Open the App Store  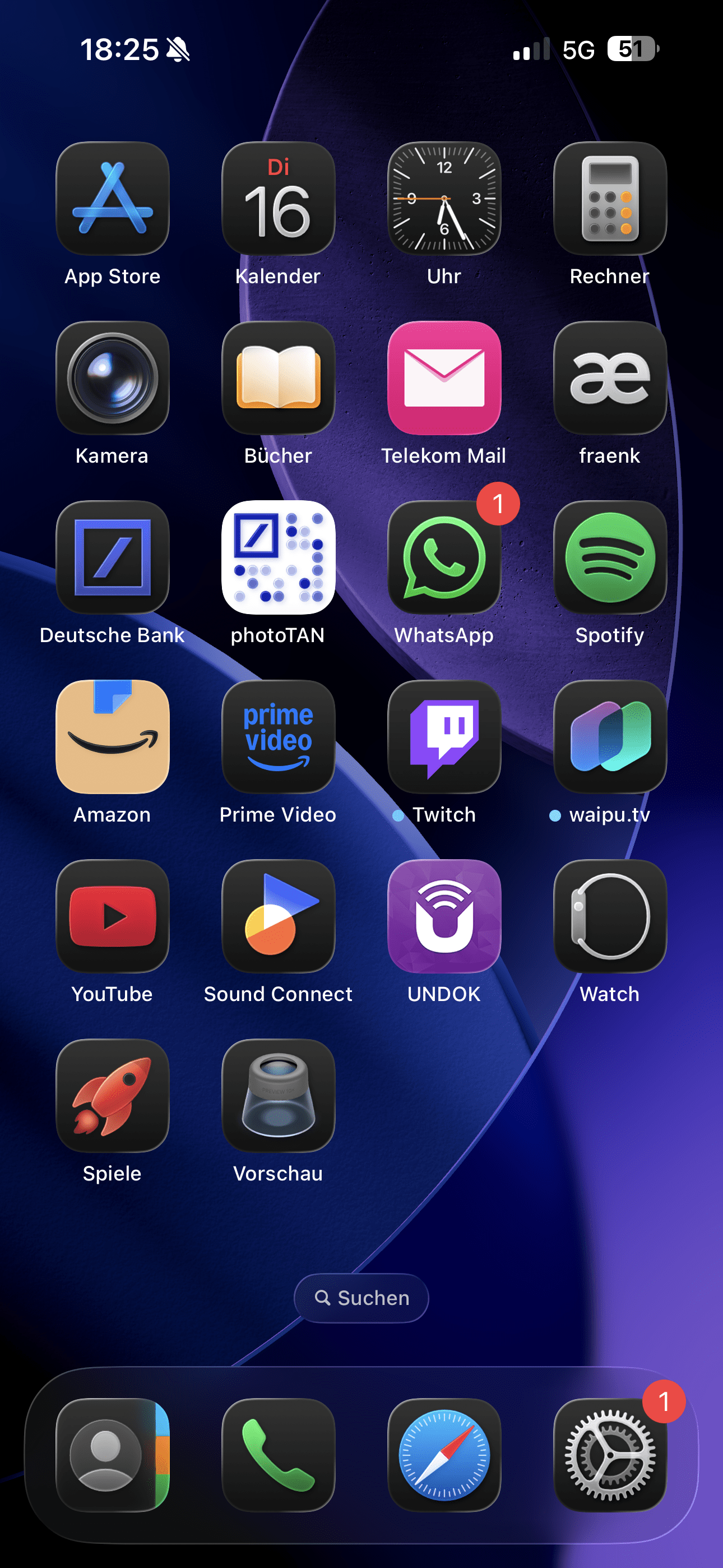pos(113,199)
